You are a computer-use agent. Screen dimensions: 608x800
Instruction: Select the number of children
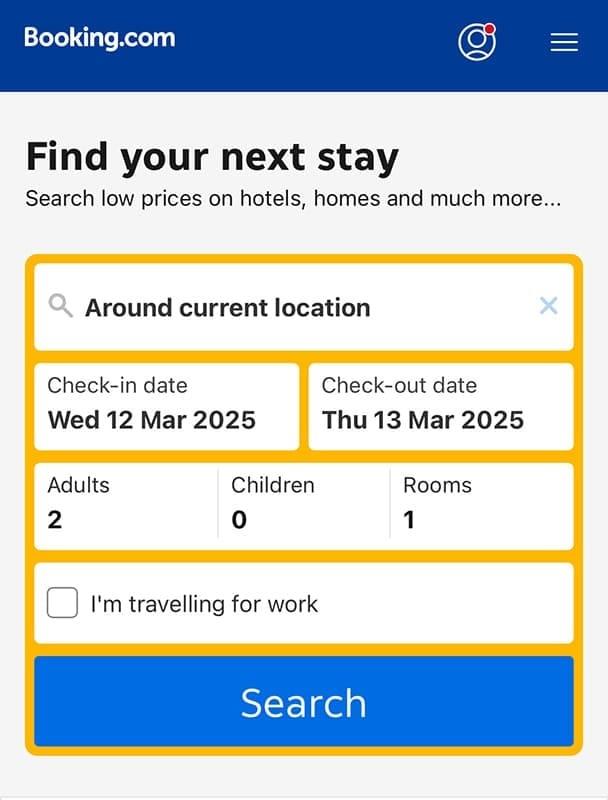point(302,504)
